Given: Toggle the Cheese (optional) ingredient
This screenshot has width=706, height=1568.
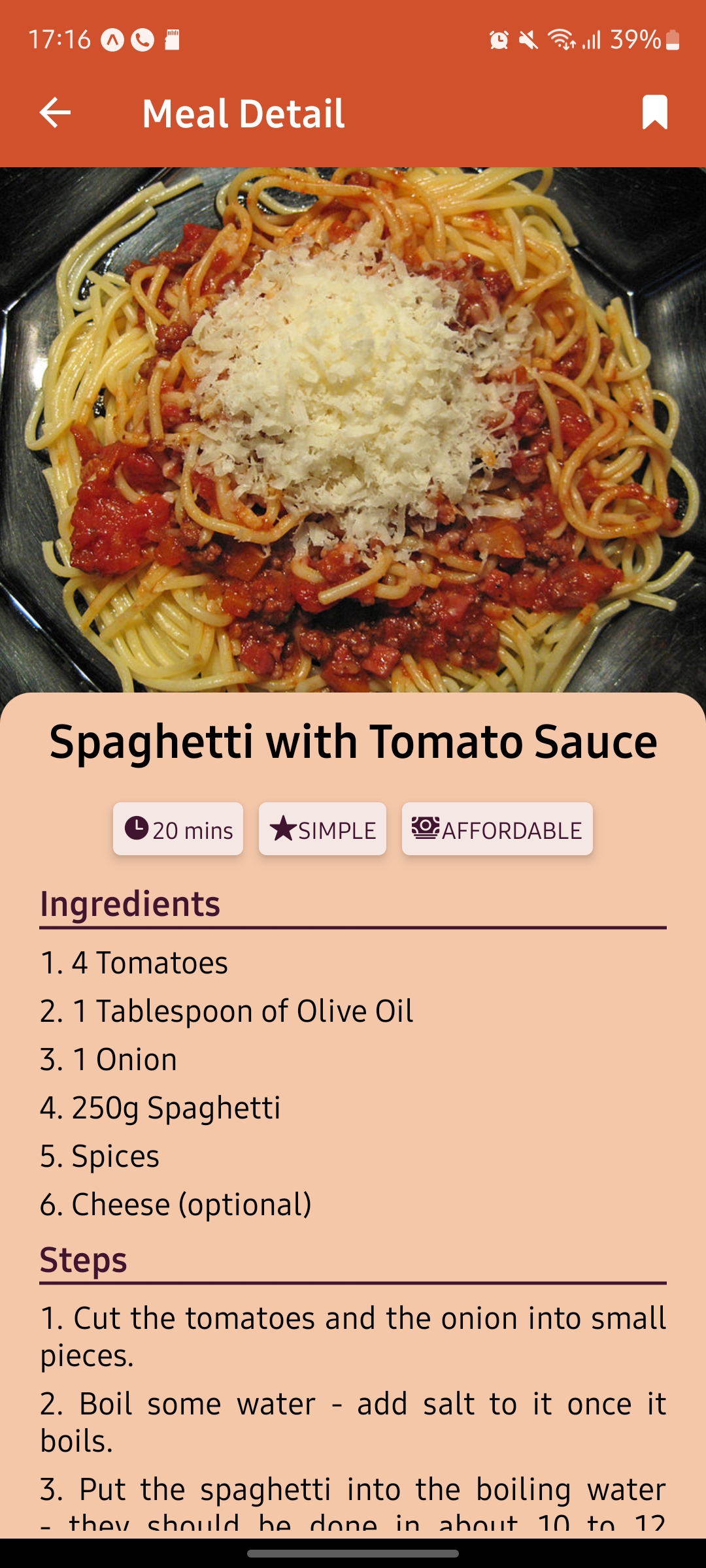Looking at the screenshot, I should 175,1205.
